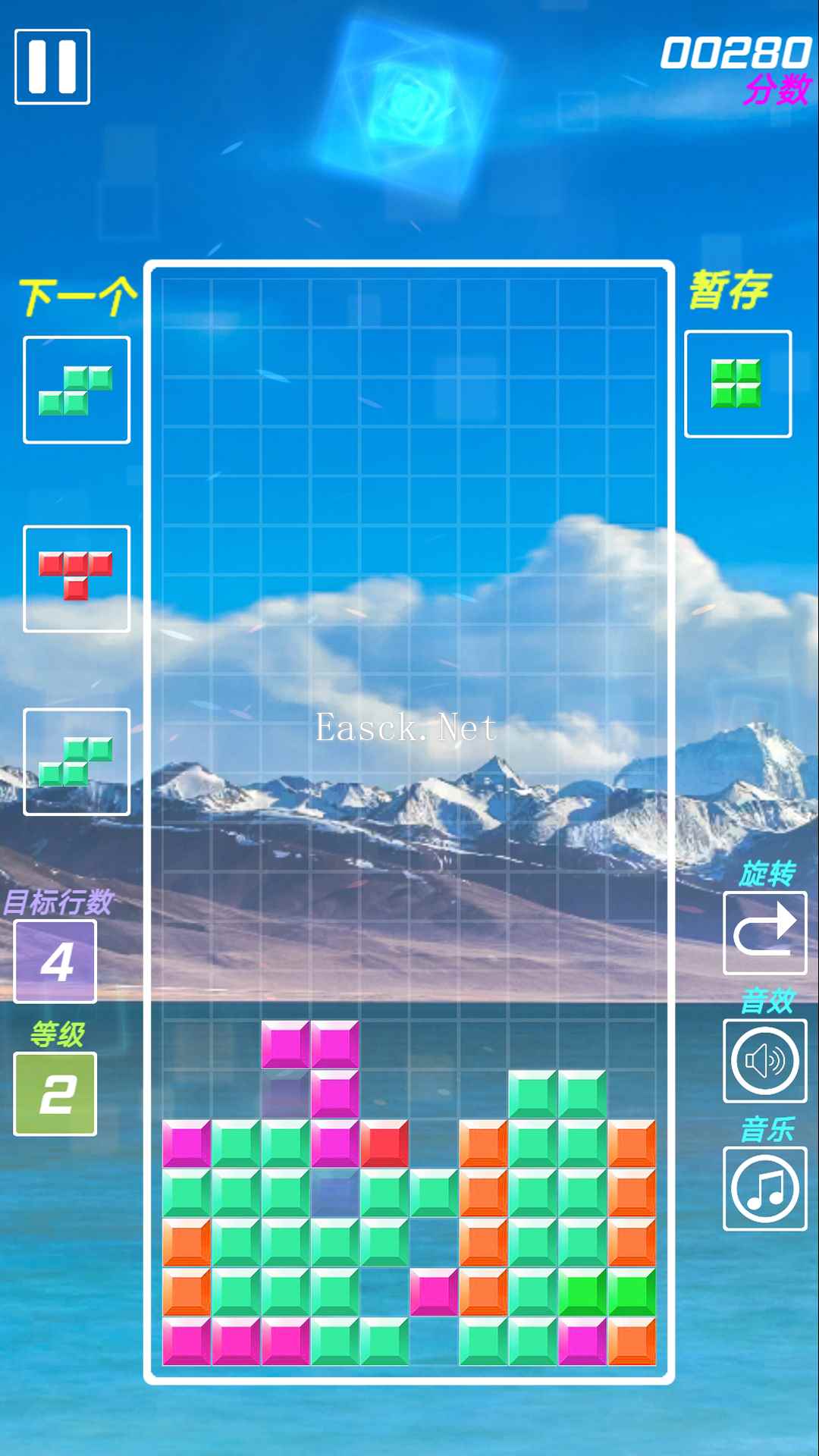The width and height of the screenshot is (819, 1456).
Task: Rotate the falling block
Action: click(x=764, y=933)
